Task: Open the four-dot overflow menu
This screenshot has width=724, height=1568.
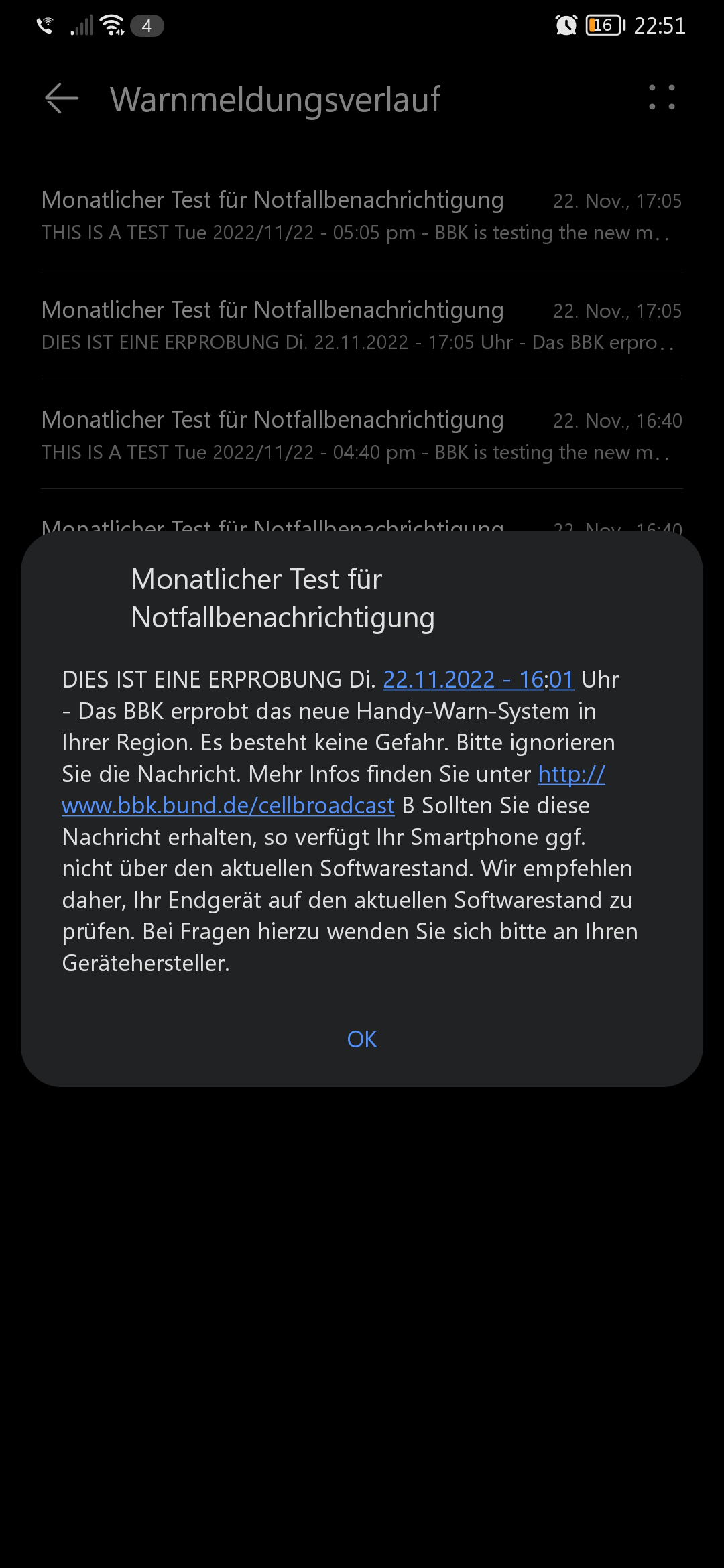Action: tap(662, 98)
